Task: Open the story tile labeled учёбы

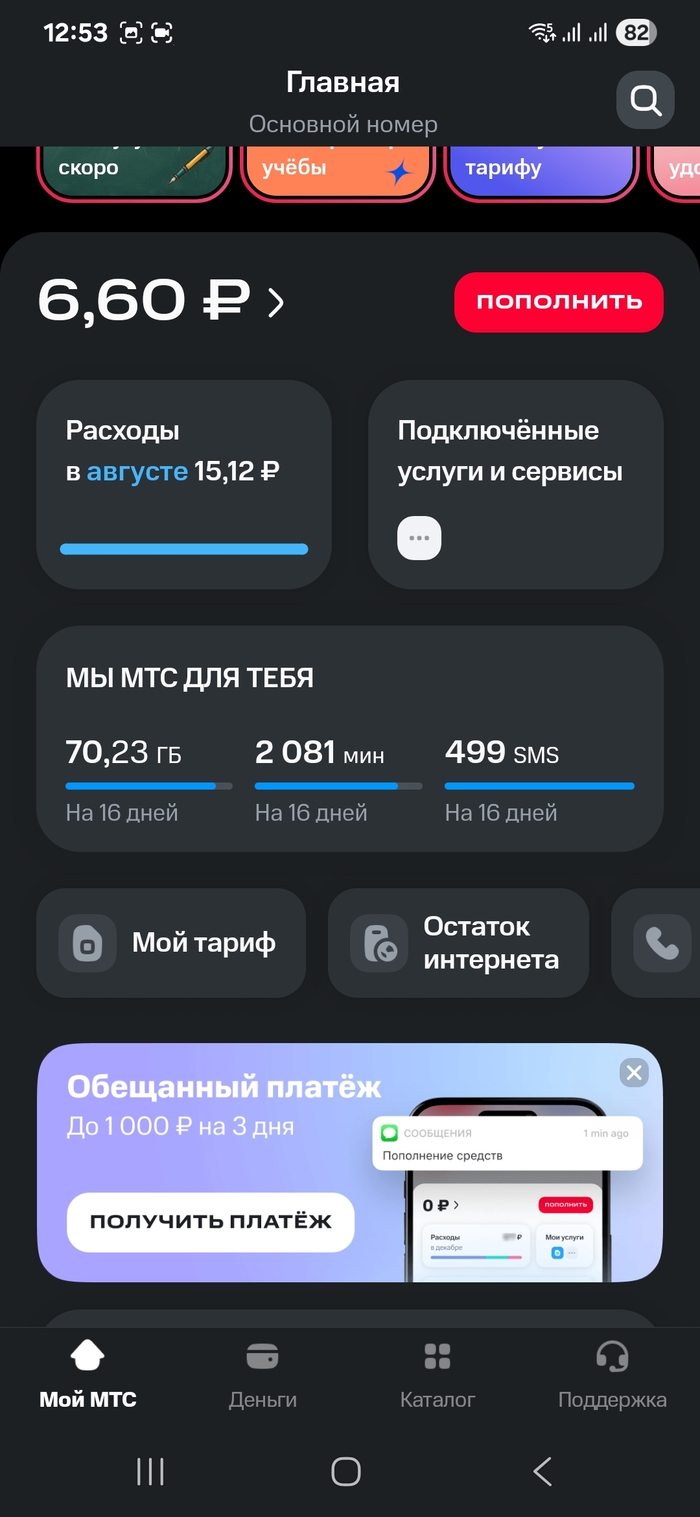Action: pyautogui.click(x=337, y=172)
